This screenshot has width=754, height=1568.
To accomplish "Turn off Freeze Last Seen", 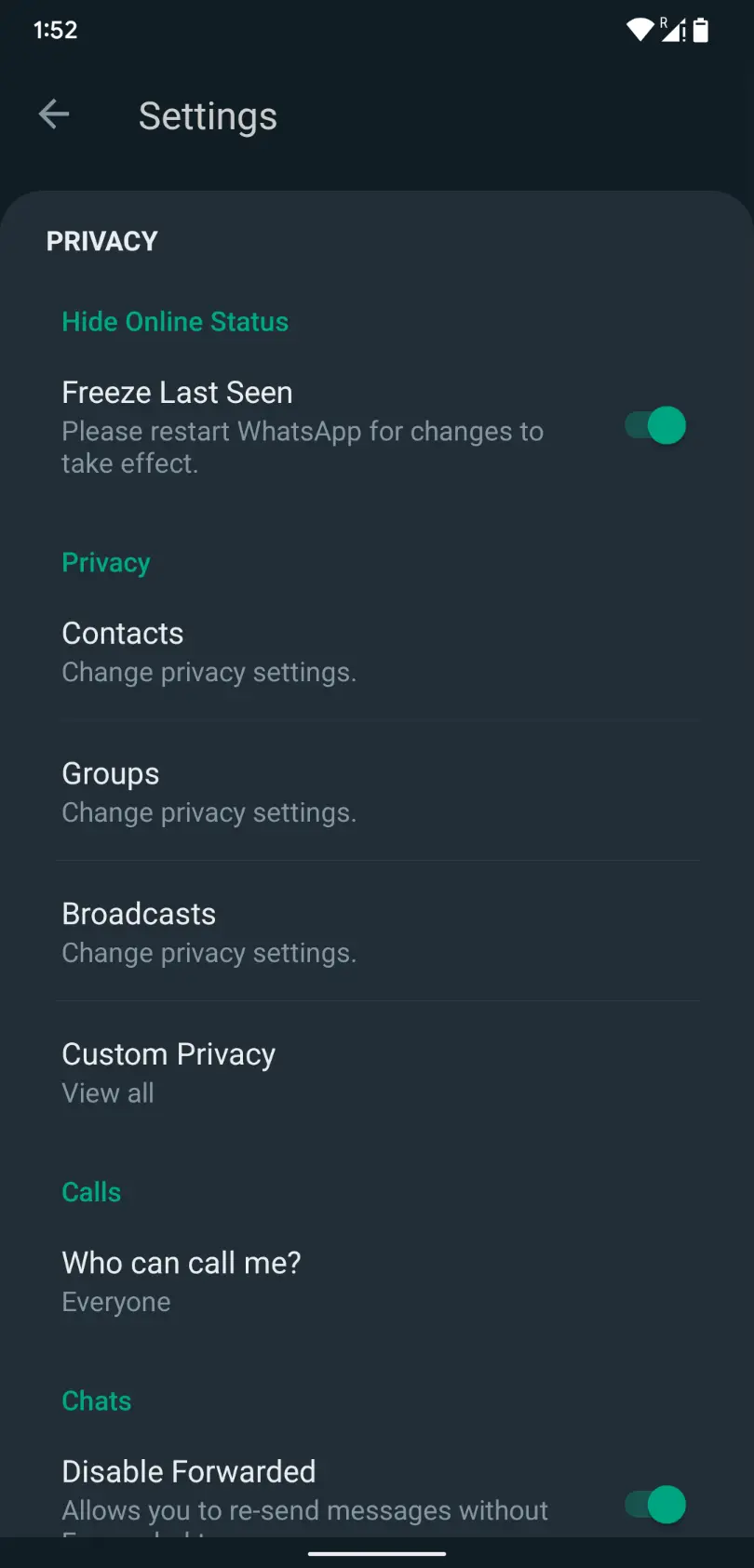I will (x=655, y=426).
